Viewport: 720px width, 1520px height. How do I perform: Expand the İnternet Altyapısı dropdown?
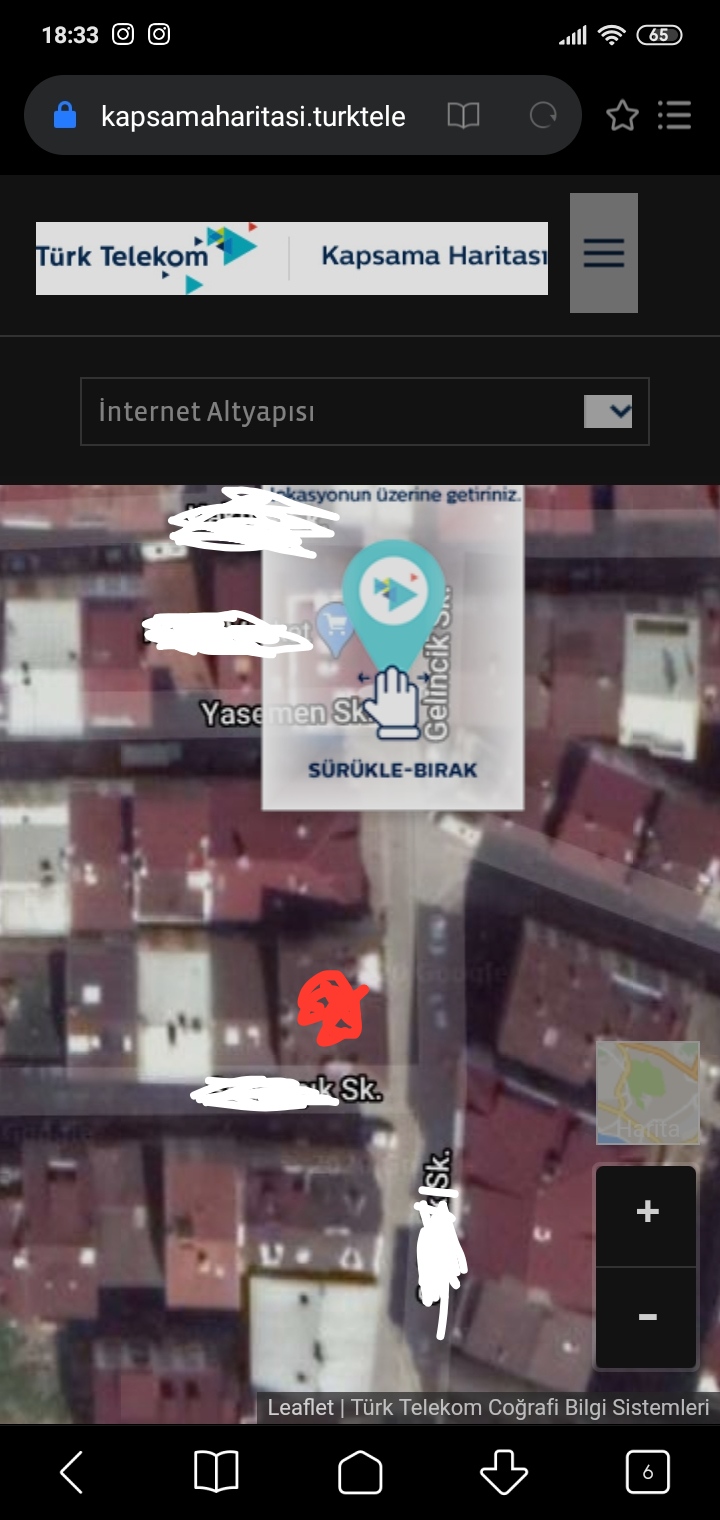[x=365, y=411]
